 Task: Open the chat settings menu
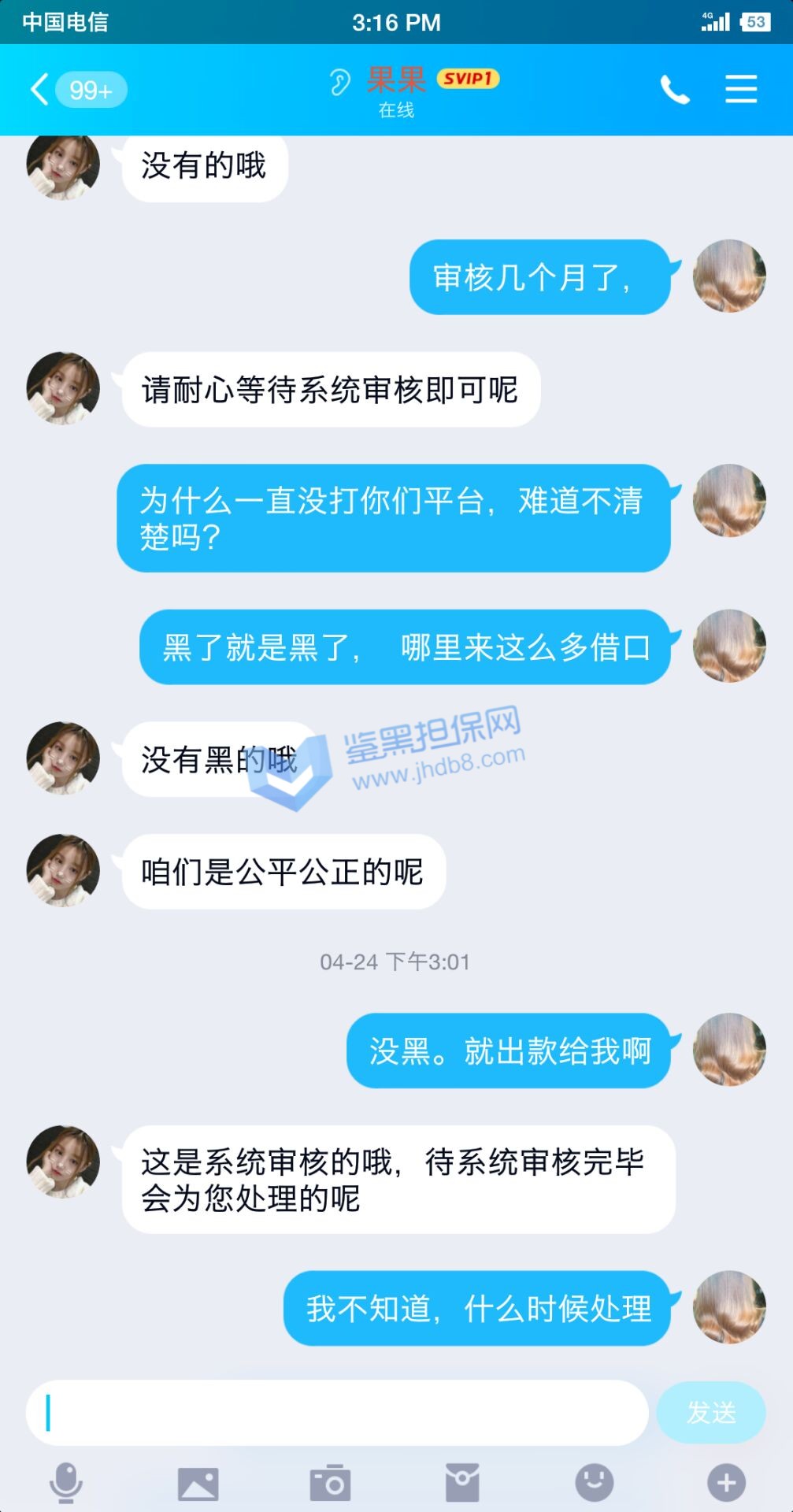click(740, 89)
